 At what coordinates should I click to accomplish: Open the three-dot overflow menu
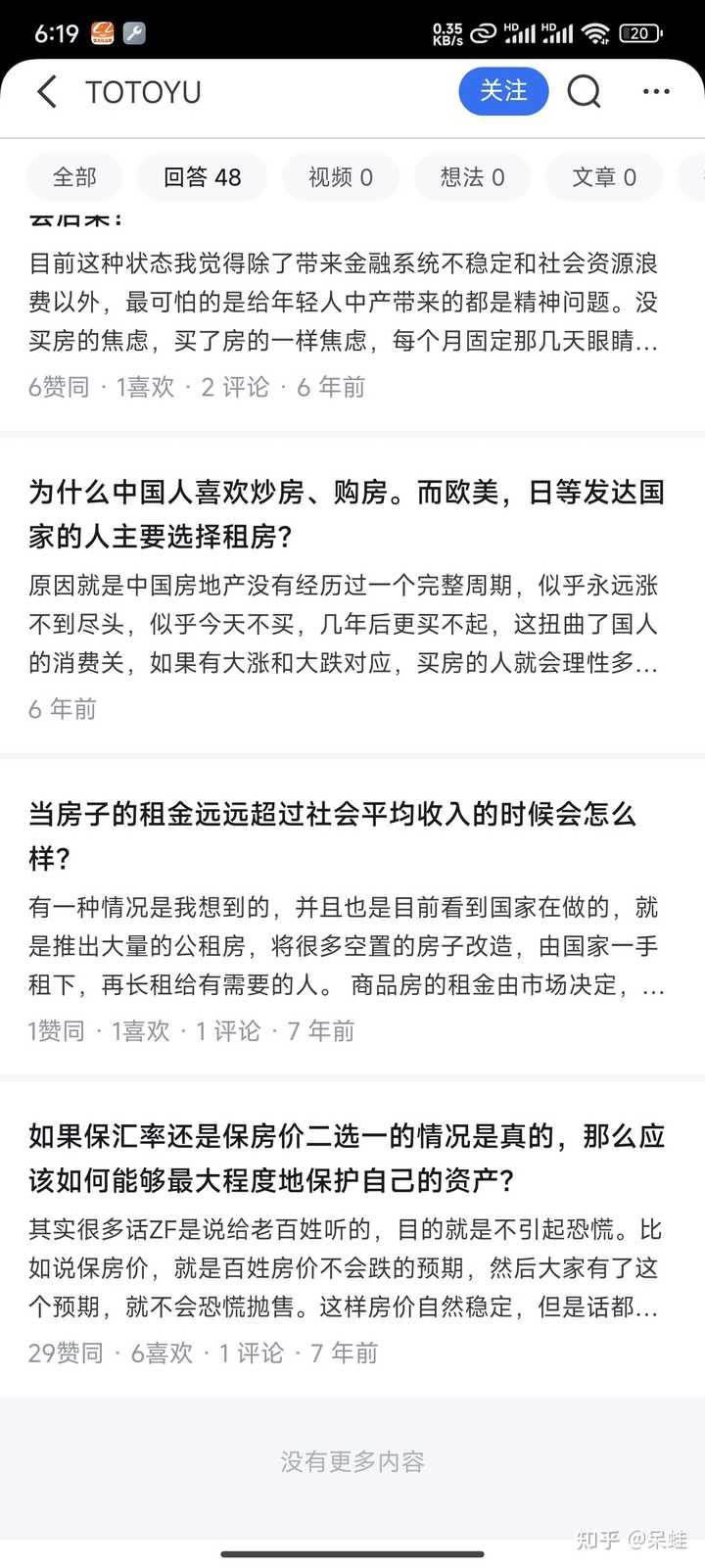click(x=656, y=91)
